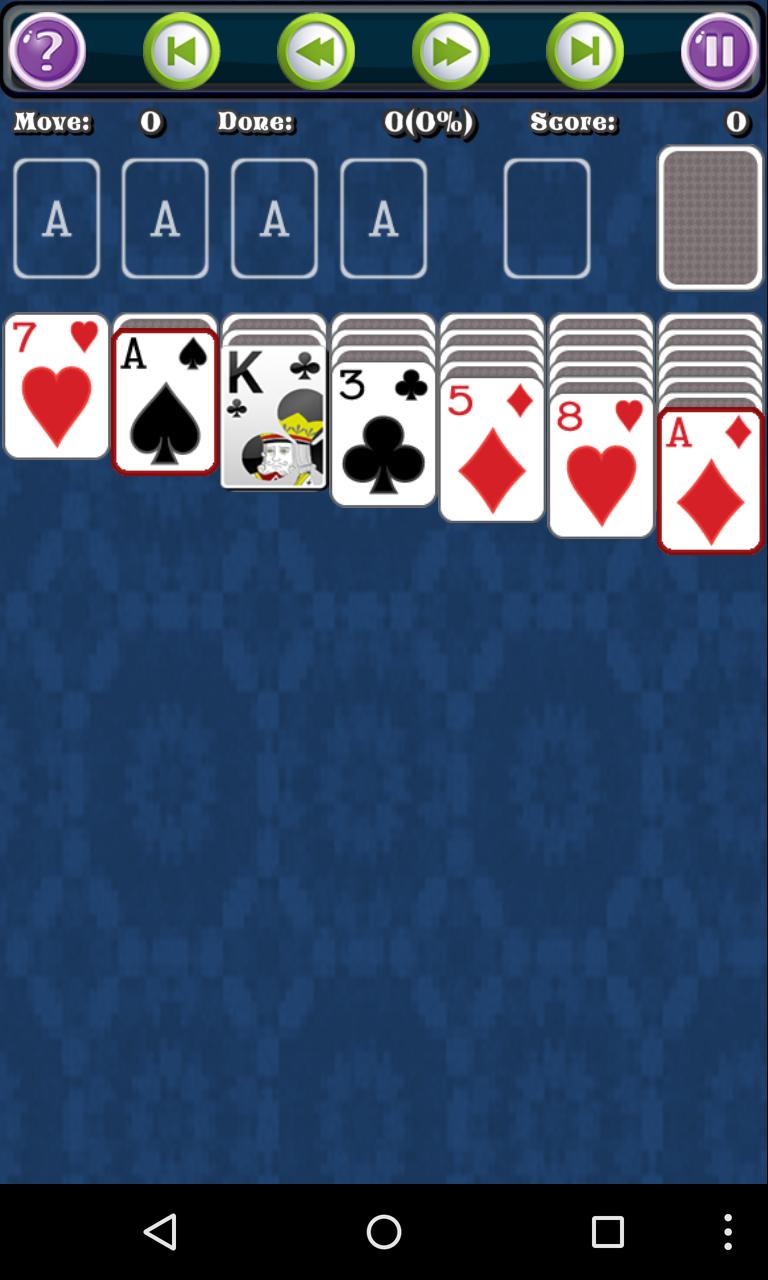Select the three of clubs card
Screen dimensions: 768x1280
coord(383,434)
